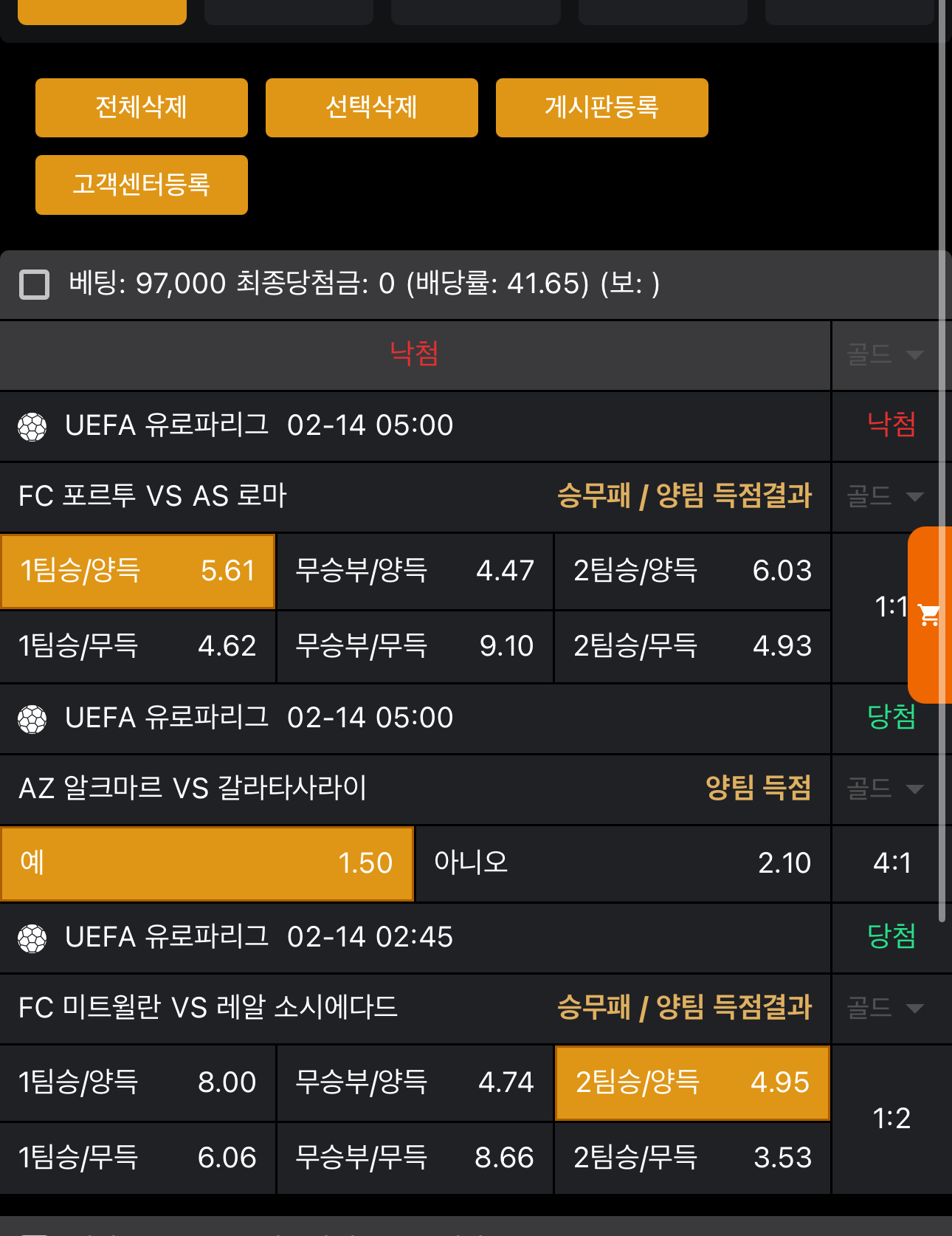The width and height of the screenshot is (952, 1236).
Task: Open the 골드 dropdown for FC 포르투 VS AS 로마
Action: [884, 496]
